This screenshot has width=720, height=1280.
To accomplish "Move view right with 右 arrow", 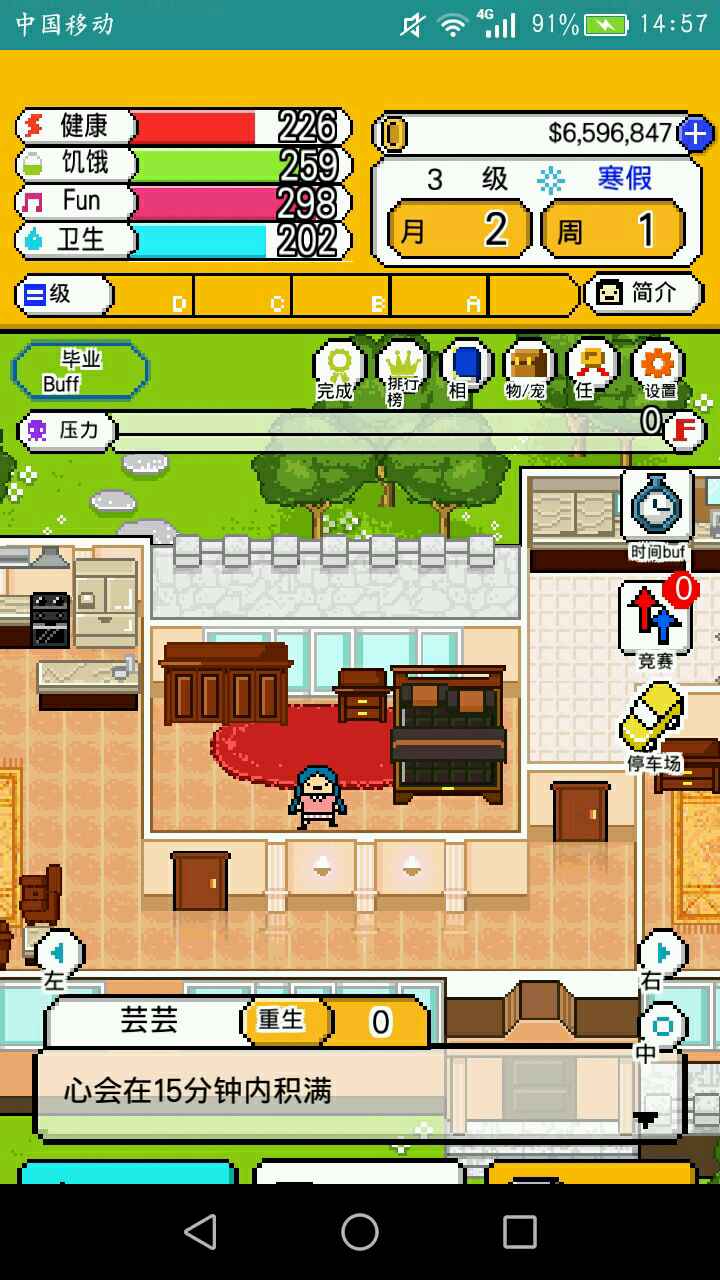I will pyautogui.click(x=660, y=958).
